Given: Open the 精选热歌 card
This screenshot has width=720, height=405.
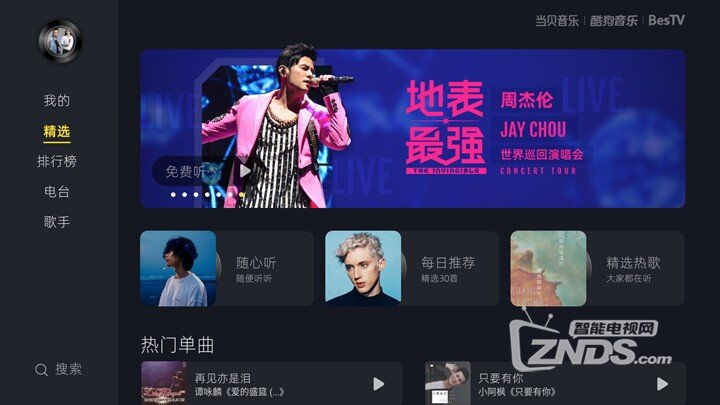Looking at the screenshot, I should tap(597, 269).
